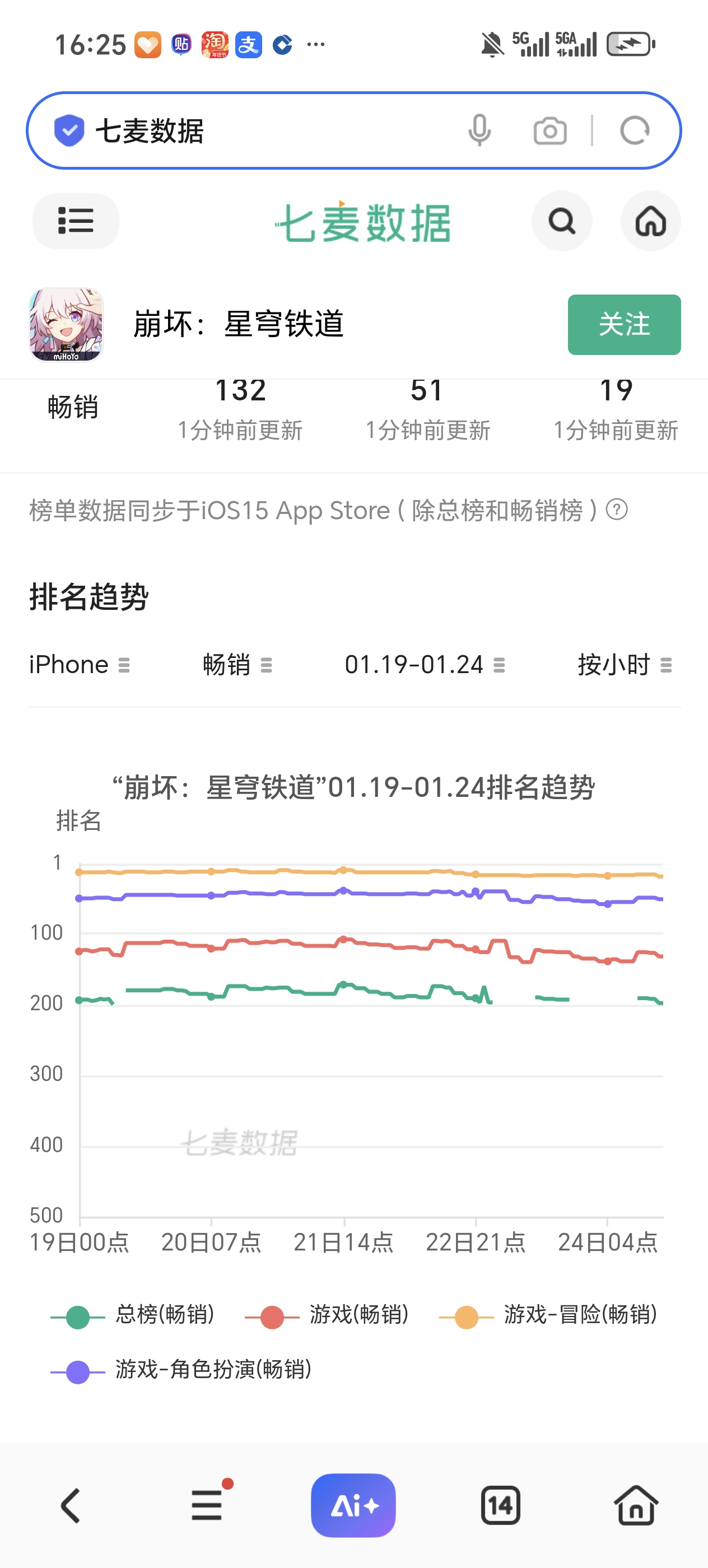Toggle the 游戏-角色扮演(畅销) legend series
708x1568 pixels.
click(x=181, y=1370)
